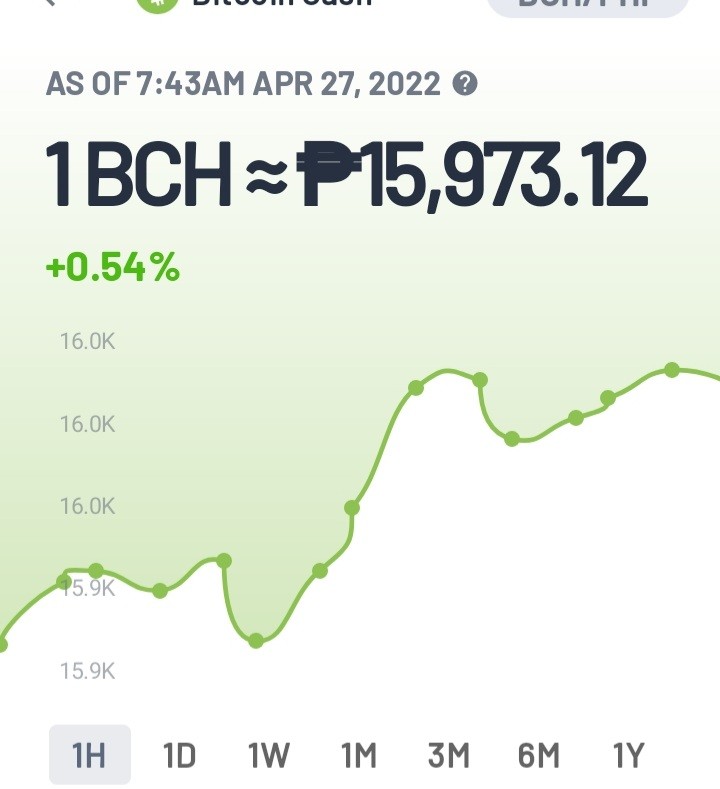Show the 1W price chart
The width and height of the screenshot is (720, 789).
coord(269,755)
